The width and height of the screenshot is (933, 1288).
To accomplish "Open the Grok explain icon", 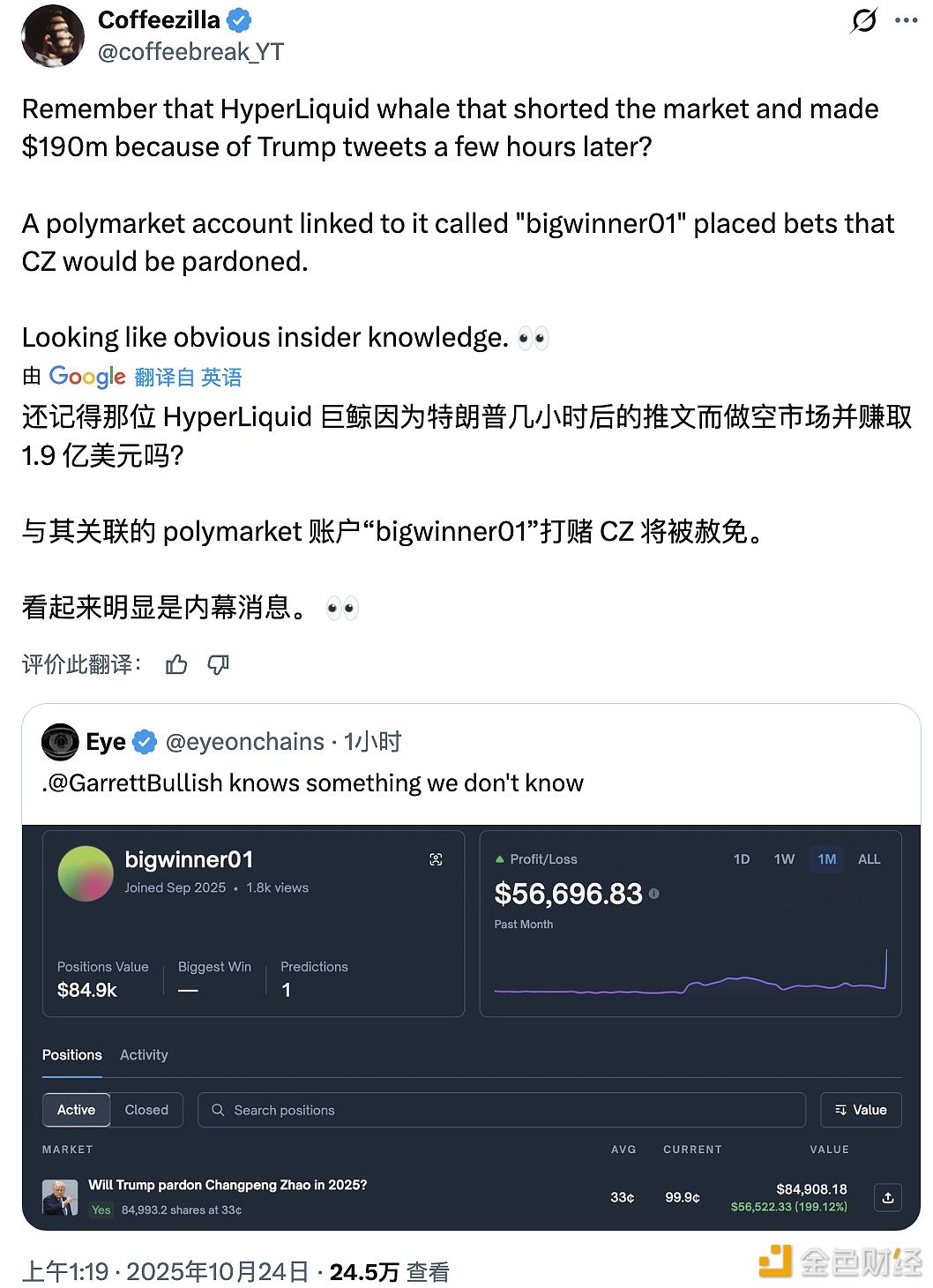I will pyautogui.click(x=863, y=20).
